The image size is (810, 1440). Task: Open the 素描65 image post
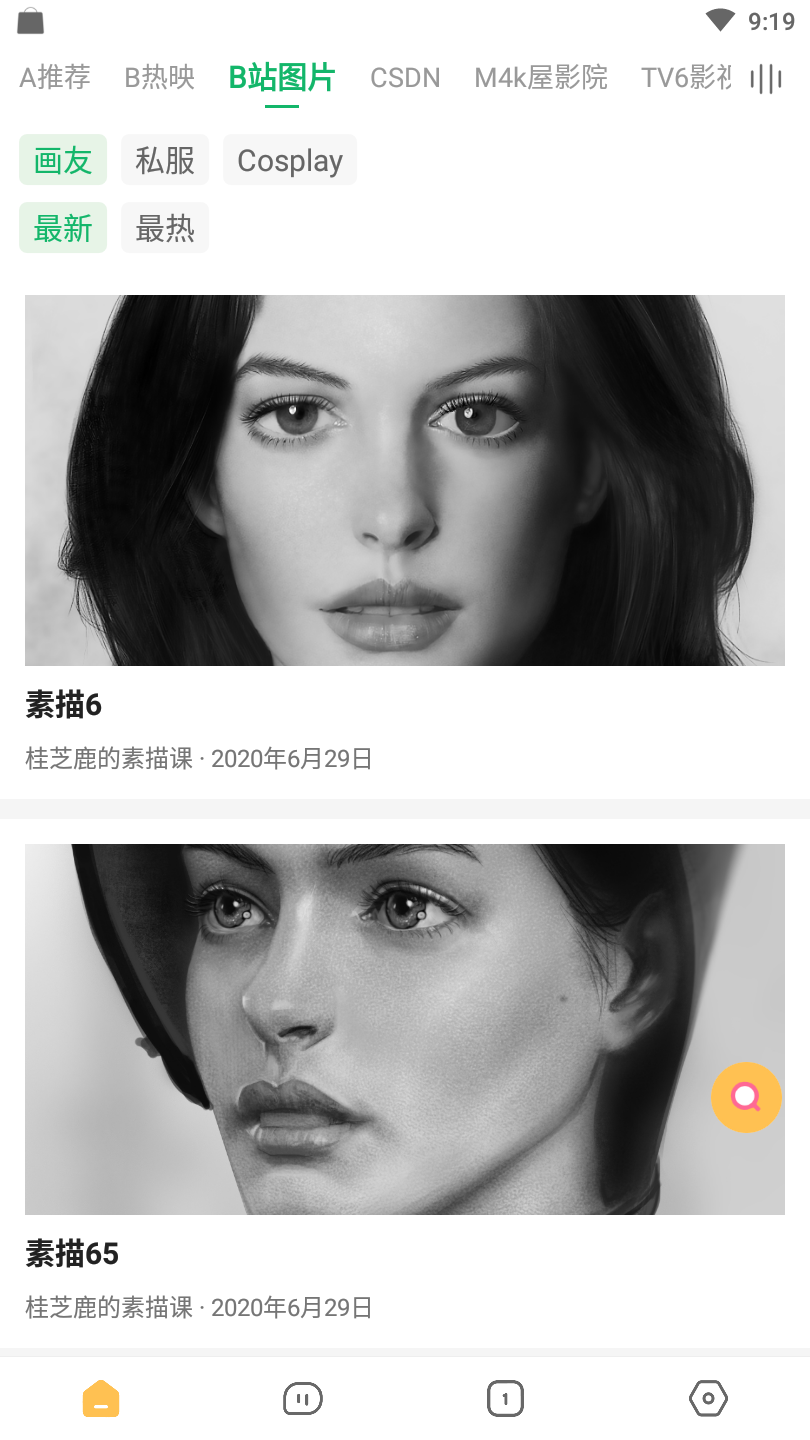coord(405,1030)
